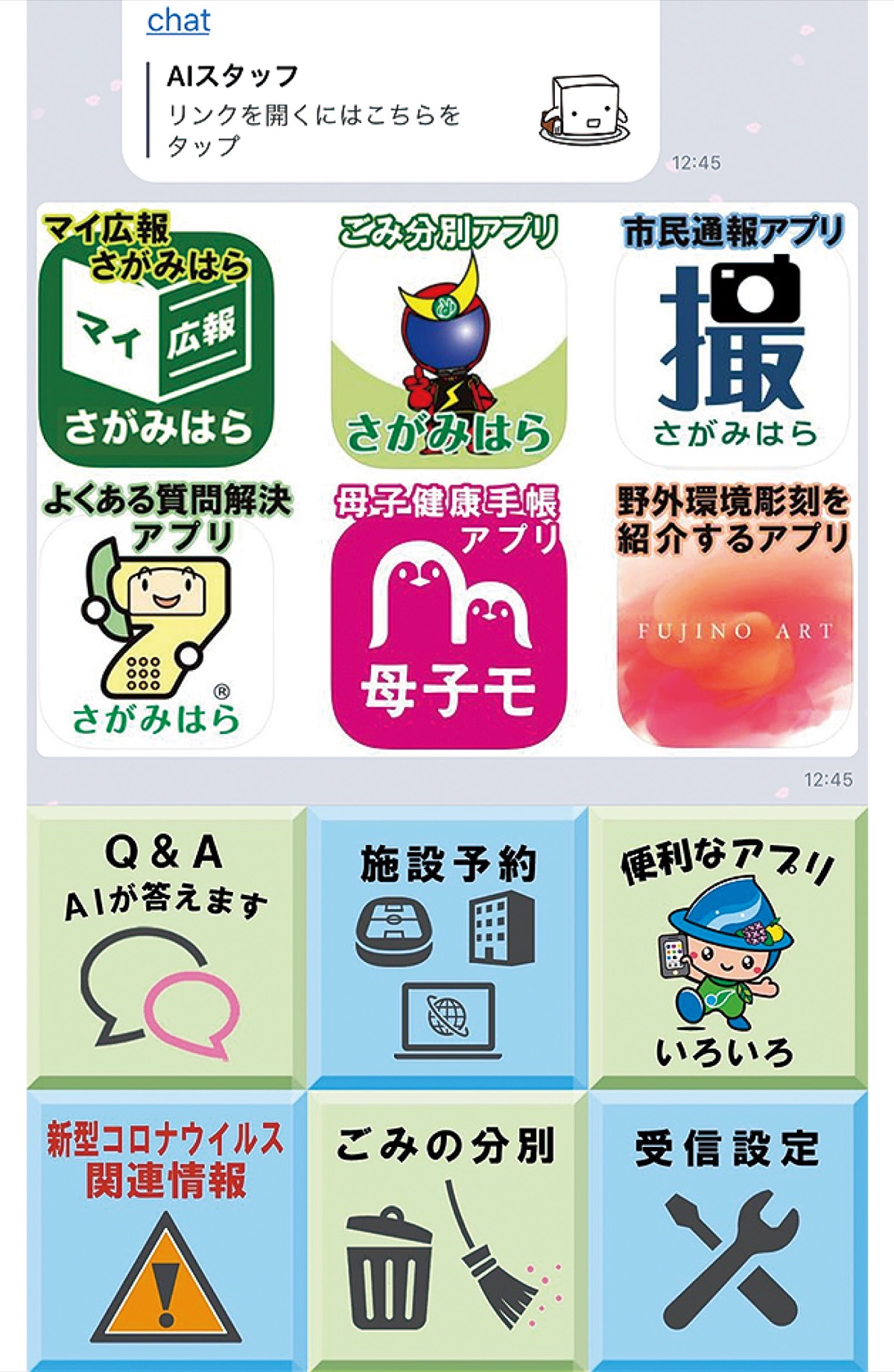Open ごみの分別 guide

pyautogui.click(x=448, y=1230)
